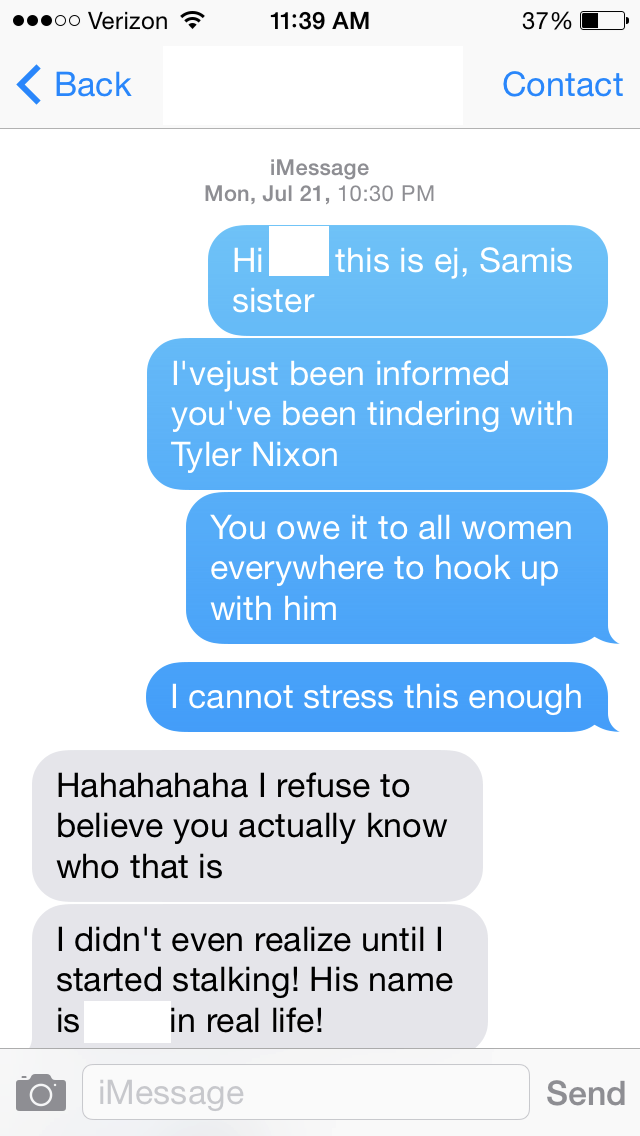Tap the Send button
640x1136 pixels.
coord(586,1093)
